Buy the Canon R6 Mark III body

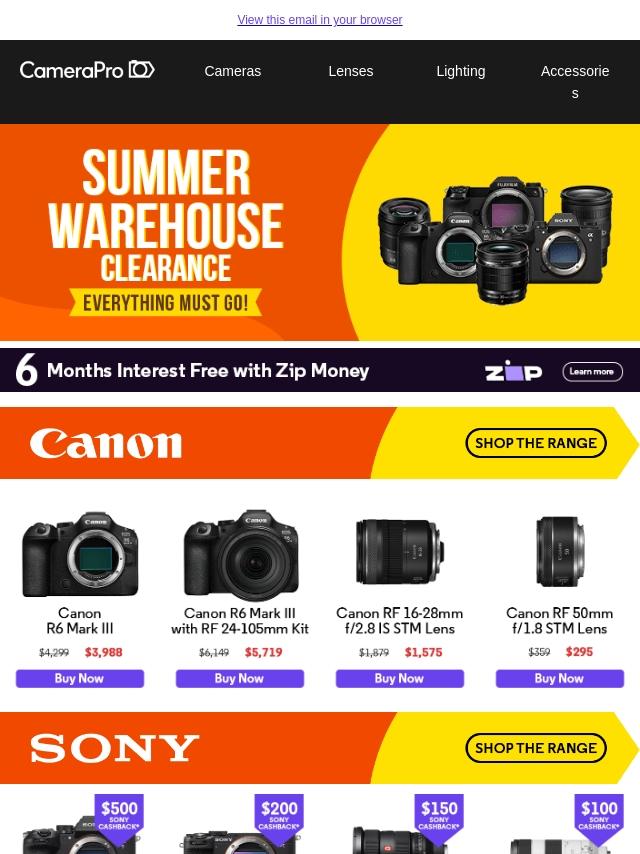pyautogui.click(x=80, y=678)
